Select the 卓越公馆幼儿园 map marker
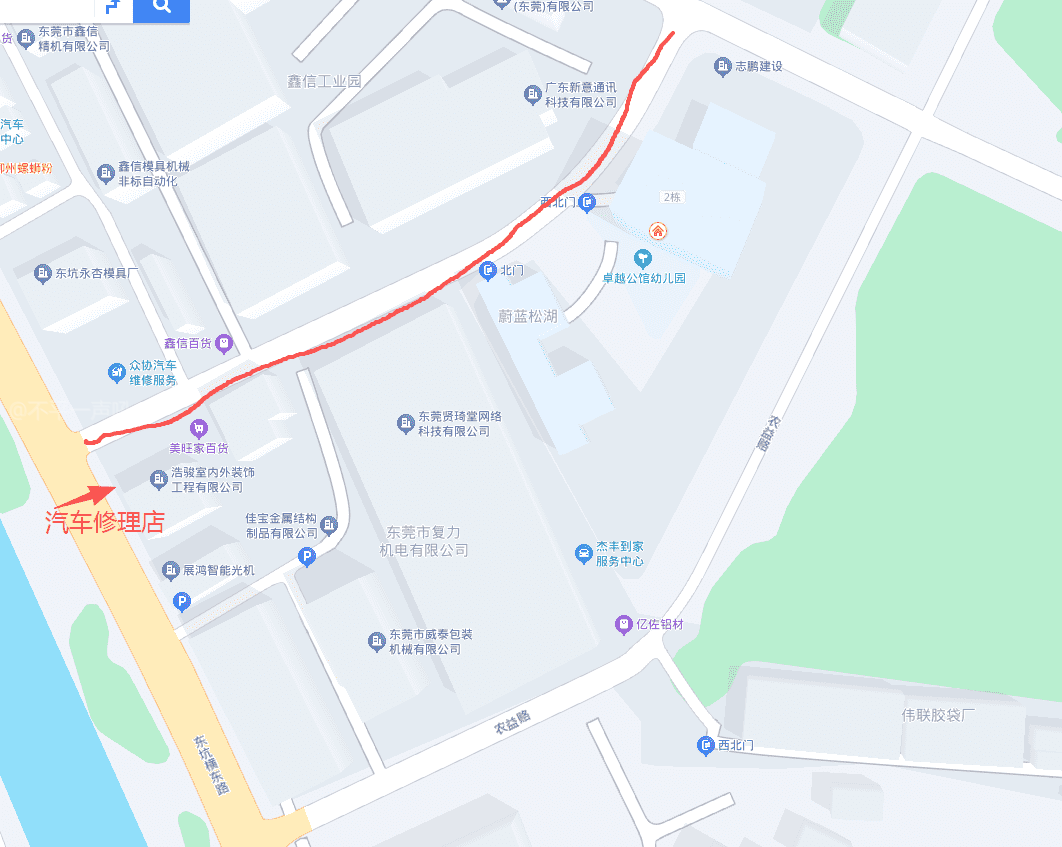 click(x=642, y=259)
